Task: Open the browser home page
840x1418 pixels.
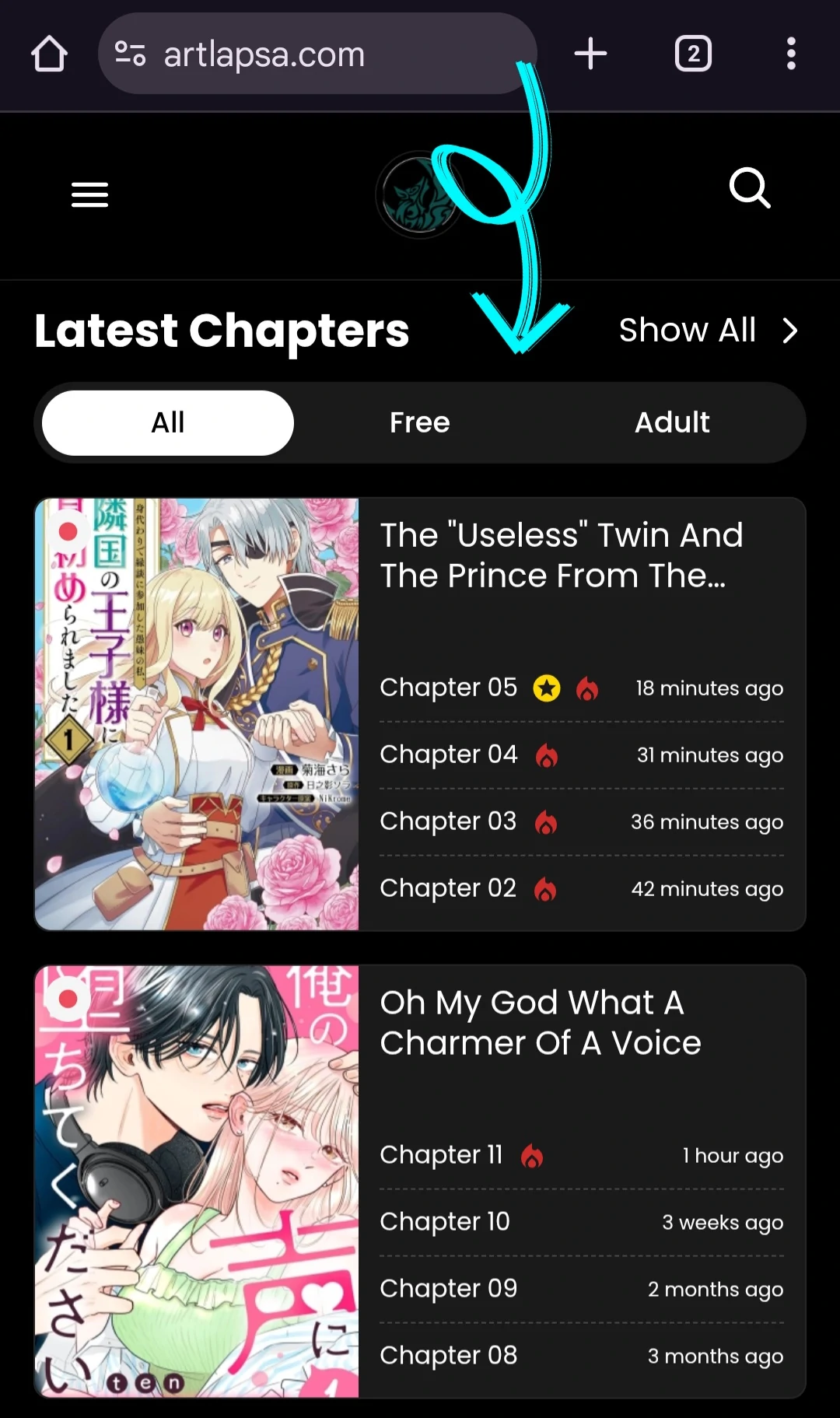Action: [x=49, y=54]
